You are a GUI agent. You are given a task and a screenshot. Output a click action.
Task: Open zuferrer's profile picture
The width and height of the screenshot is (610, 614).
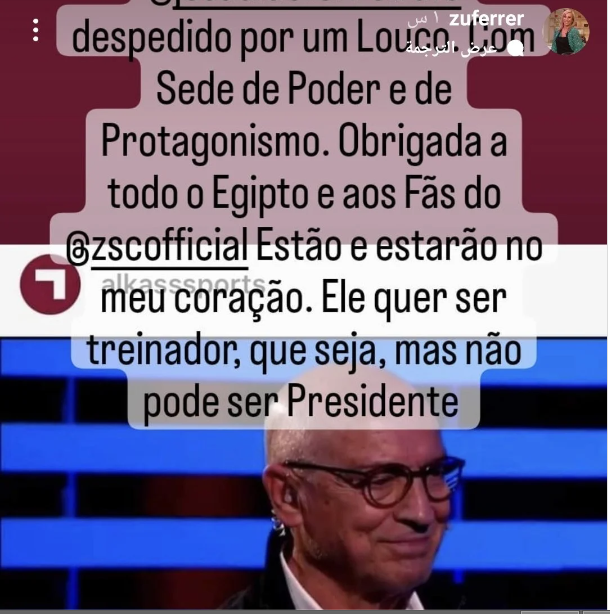(566, 31)
